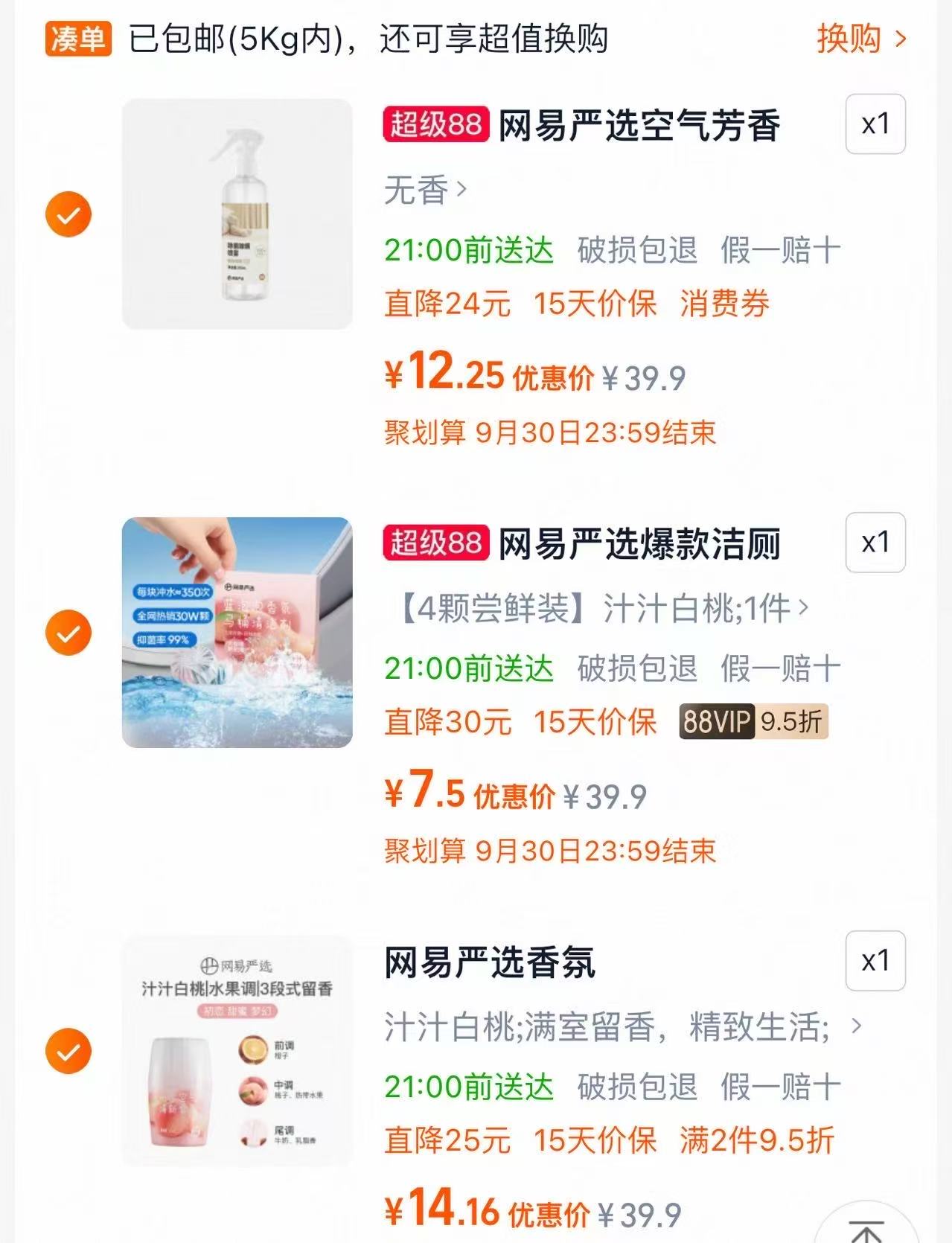Click the 消费券 tag on the first product
This screenshot has height=1243, width=952.
click(726, 303)
